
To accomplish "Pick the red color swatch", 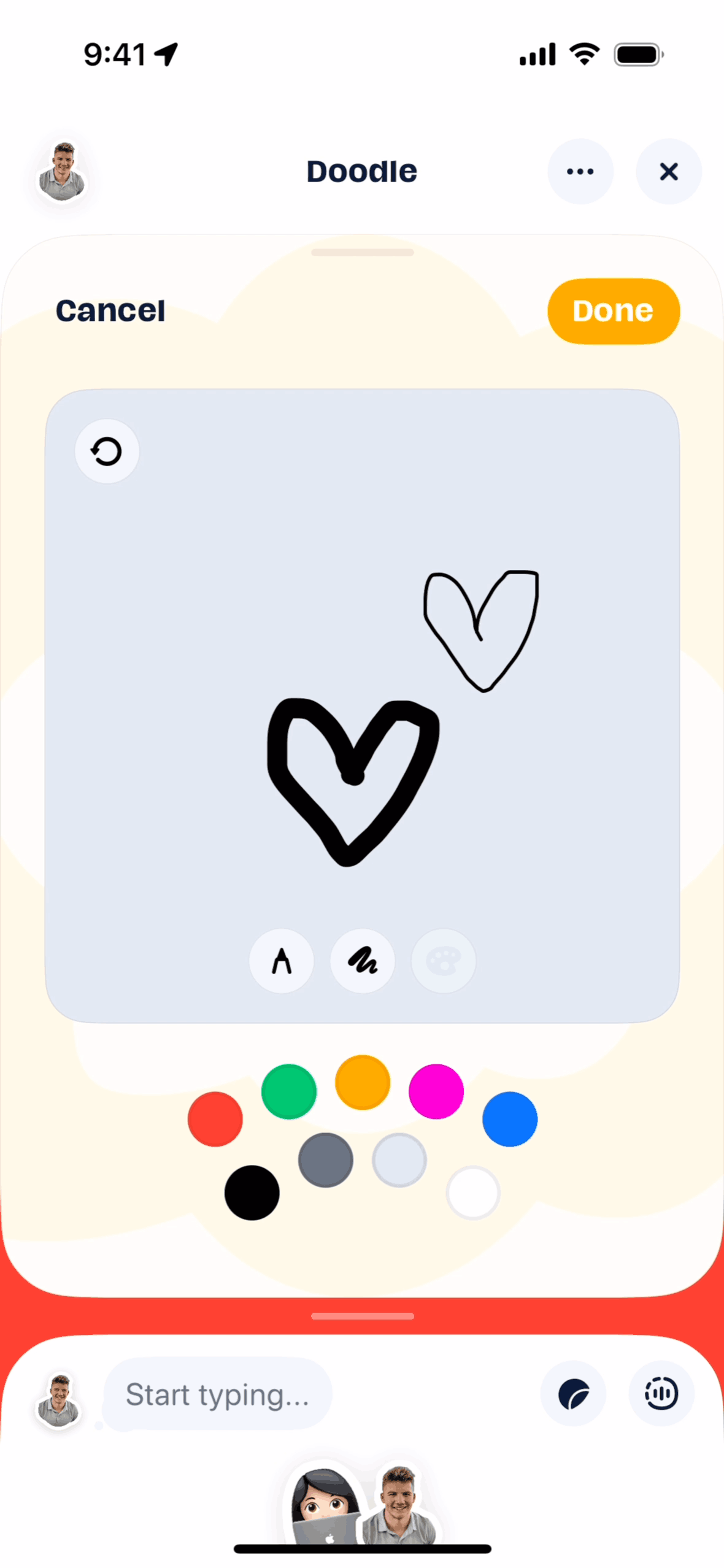I will point(215,1119).
